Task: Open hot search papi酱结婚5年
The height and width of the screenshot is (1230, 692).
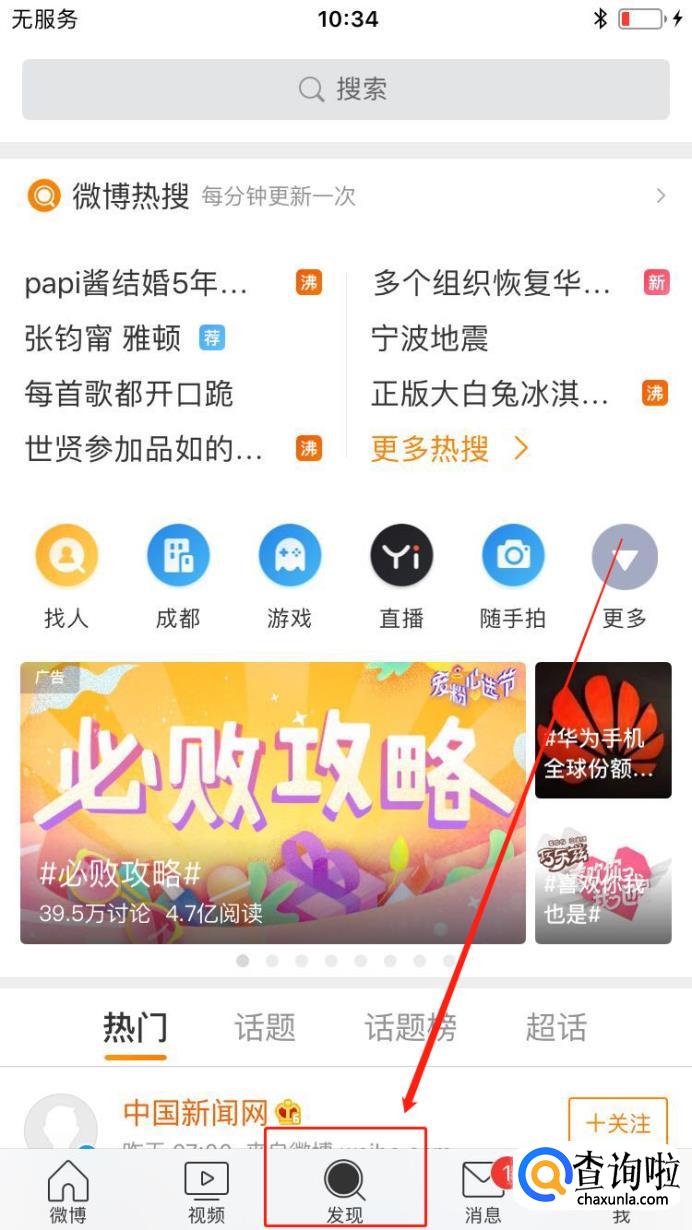Action: (136, 284)
